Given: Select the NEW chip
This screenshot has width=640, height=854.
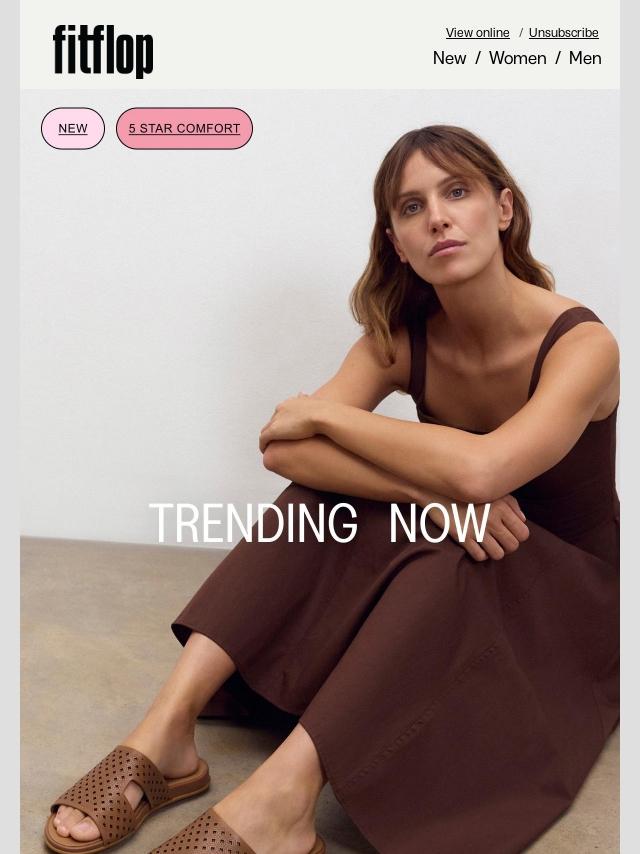Looking at the screenshot, I should [x=73, y=129].
